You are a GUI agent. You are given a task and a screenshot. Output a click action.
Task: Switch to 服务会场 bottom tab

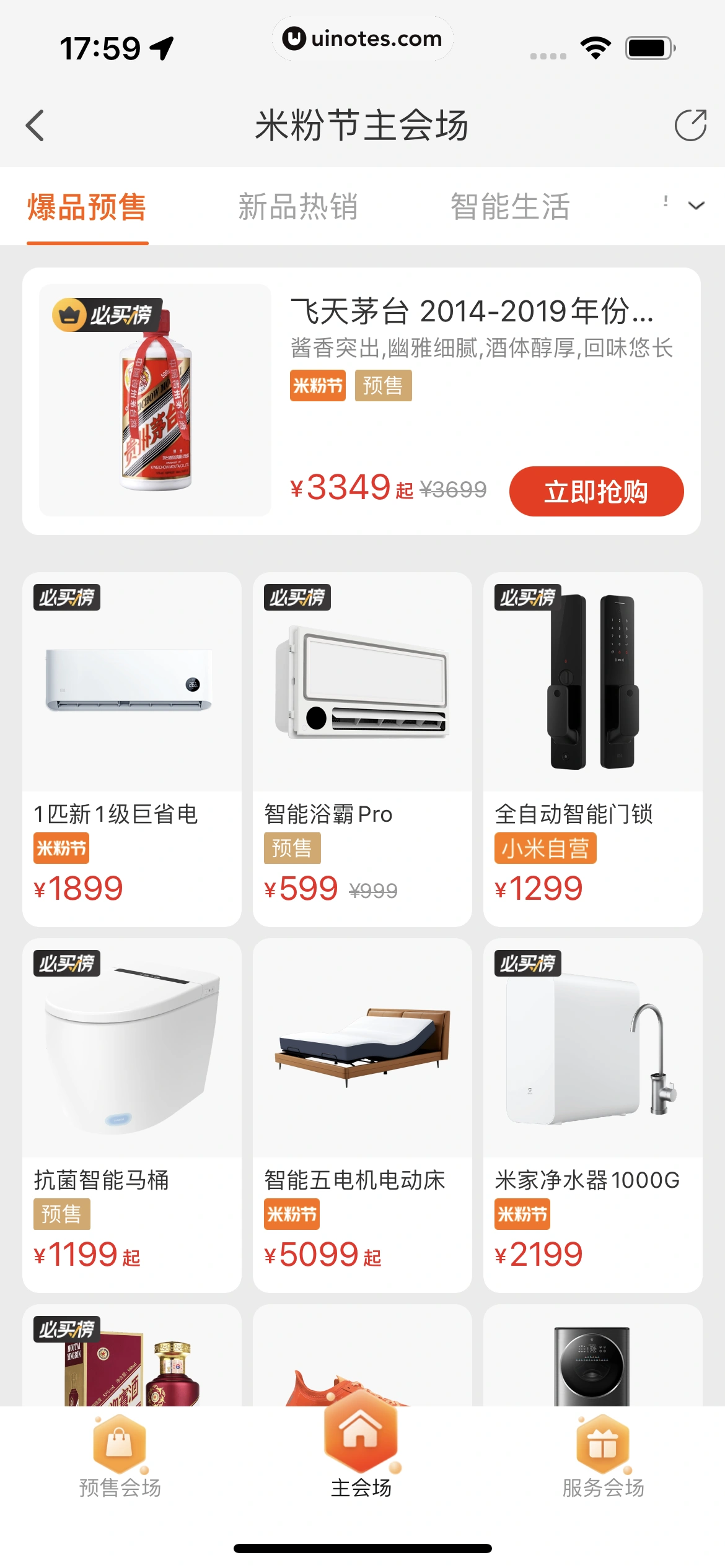603,1457
